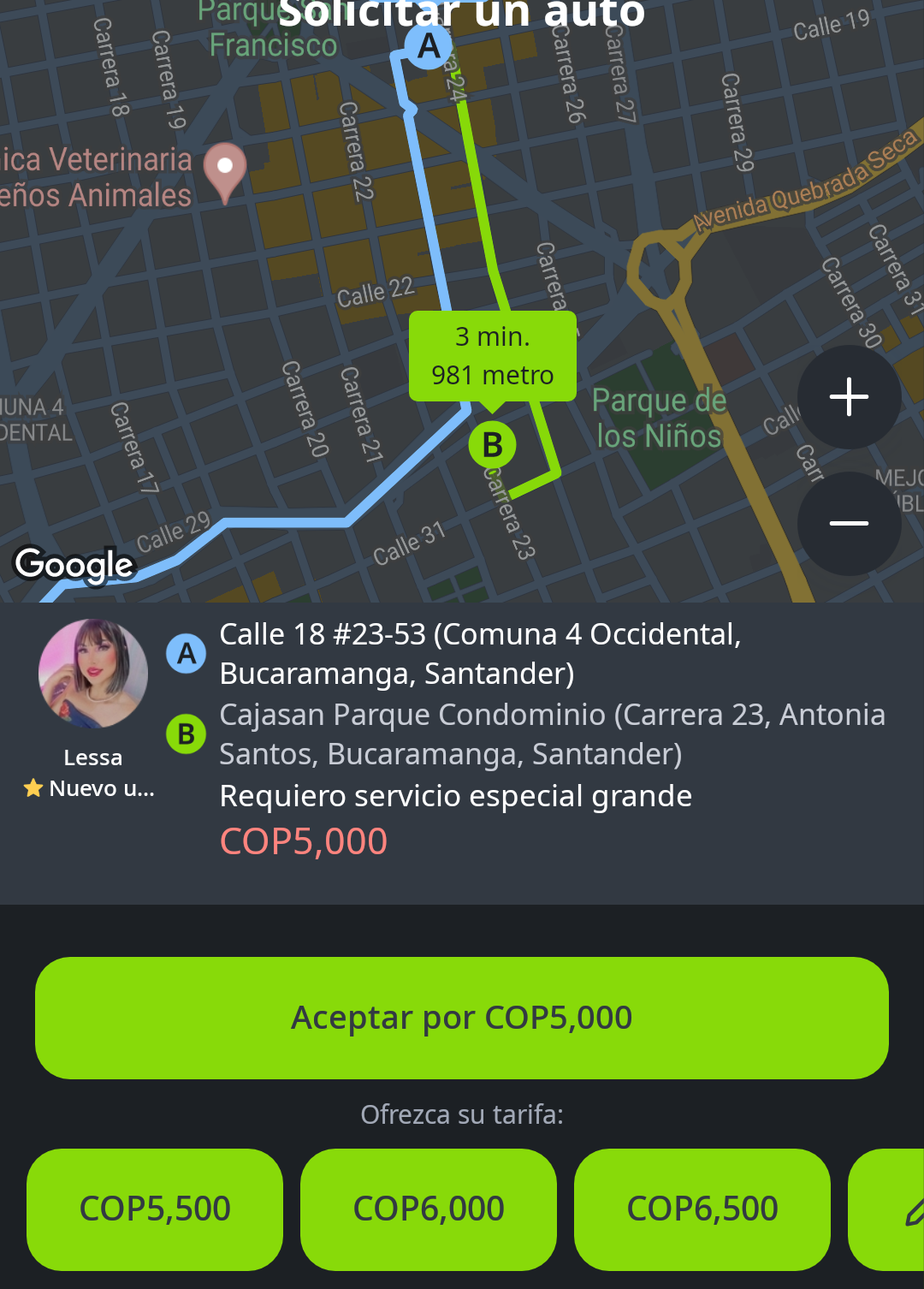The width and height of the screenshot is (924, 1289).
Task: View passenger Lessa's profile photo
Action: [93, 674]
